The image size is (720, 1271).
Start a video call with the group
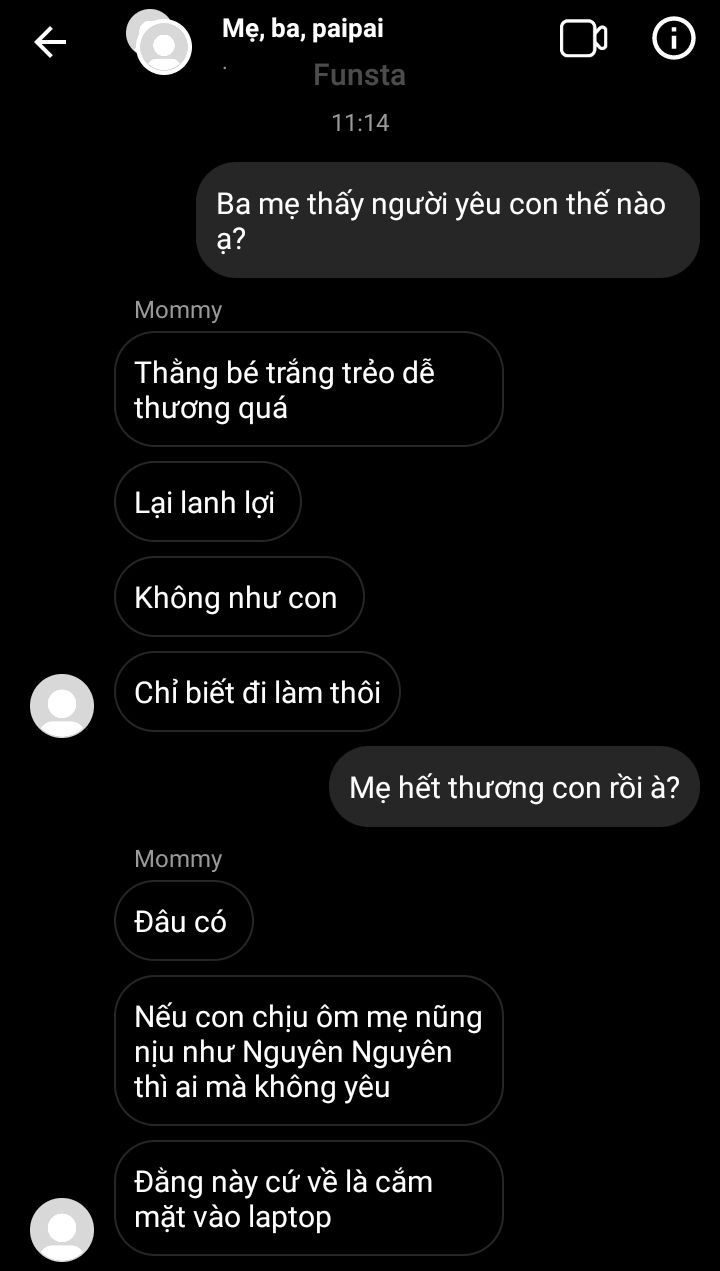tap(583, 40)
